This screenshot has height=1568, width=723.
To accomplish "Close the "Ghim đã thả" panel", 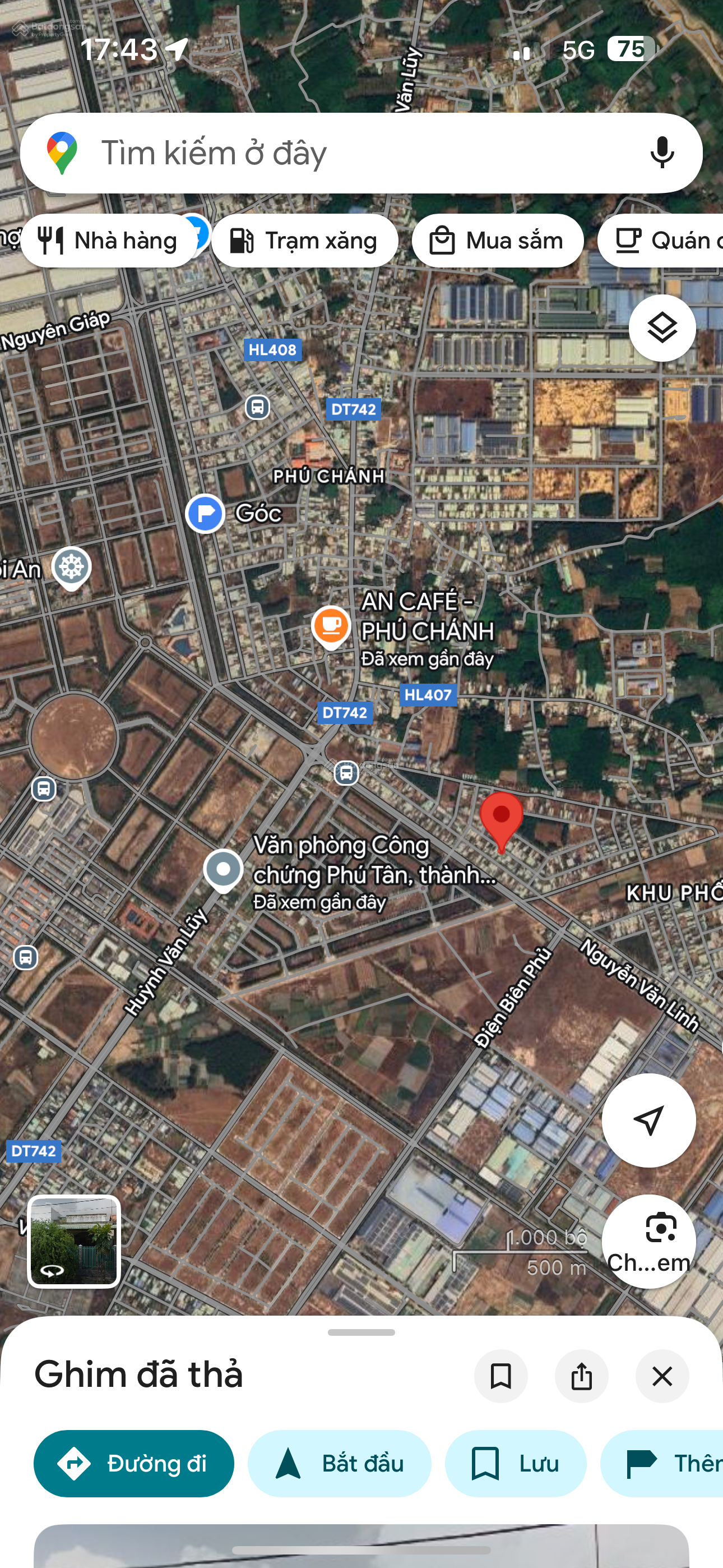I will 661,1376.
